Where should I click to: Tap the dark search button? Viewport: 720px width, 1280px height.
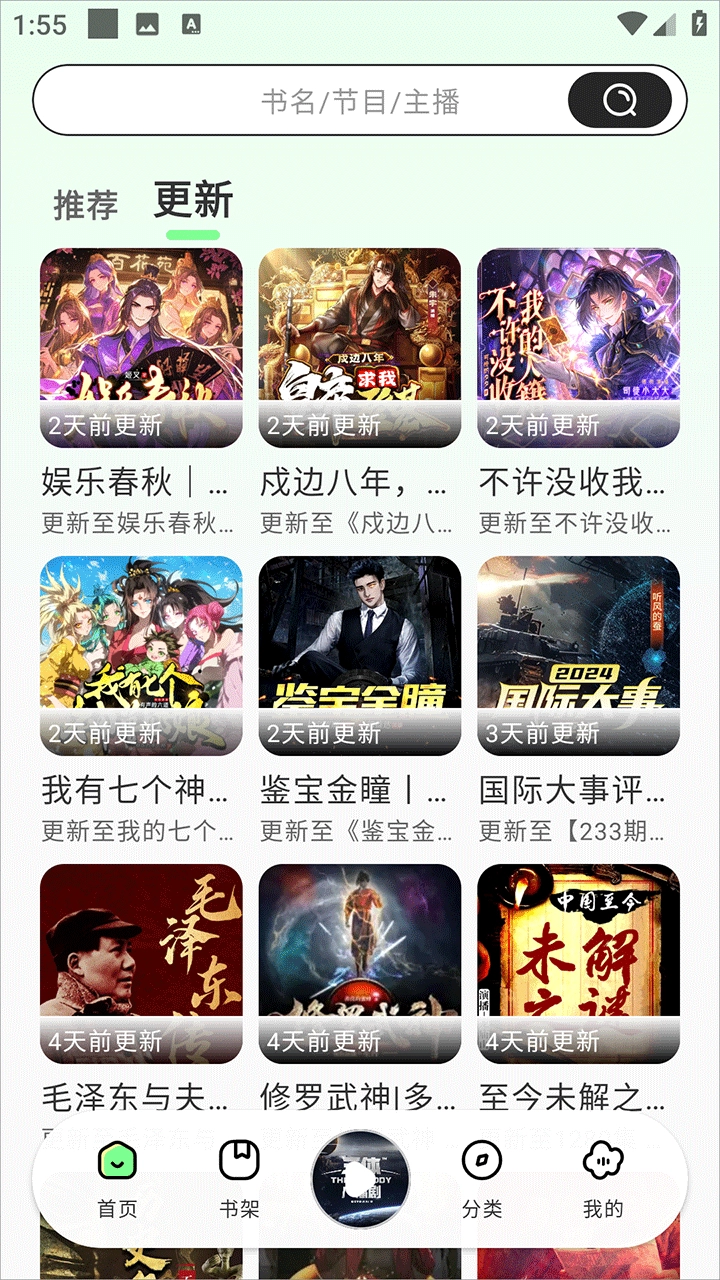[x=619, y=100]
